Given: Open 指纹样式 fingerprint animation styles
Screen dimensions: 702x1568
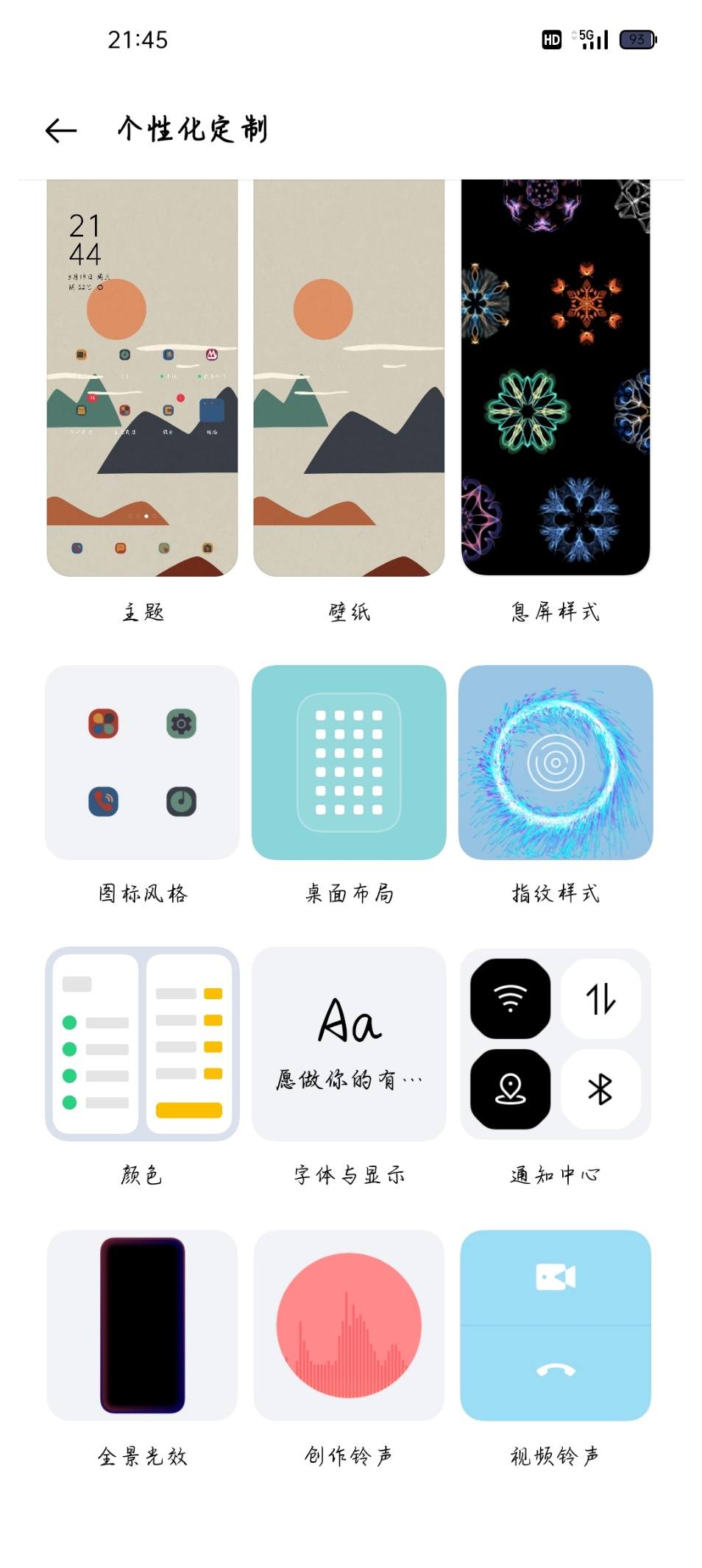Looking at the screenshot, I should pos(556,762).
